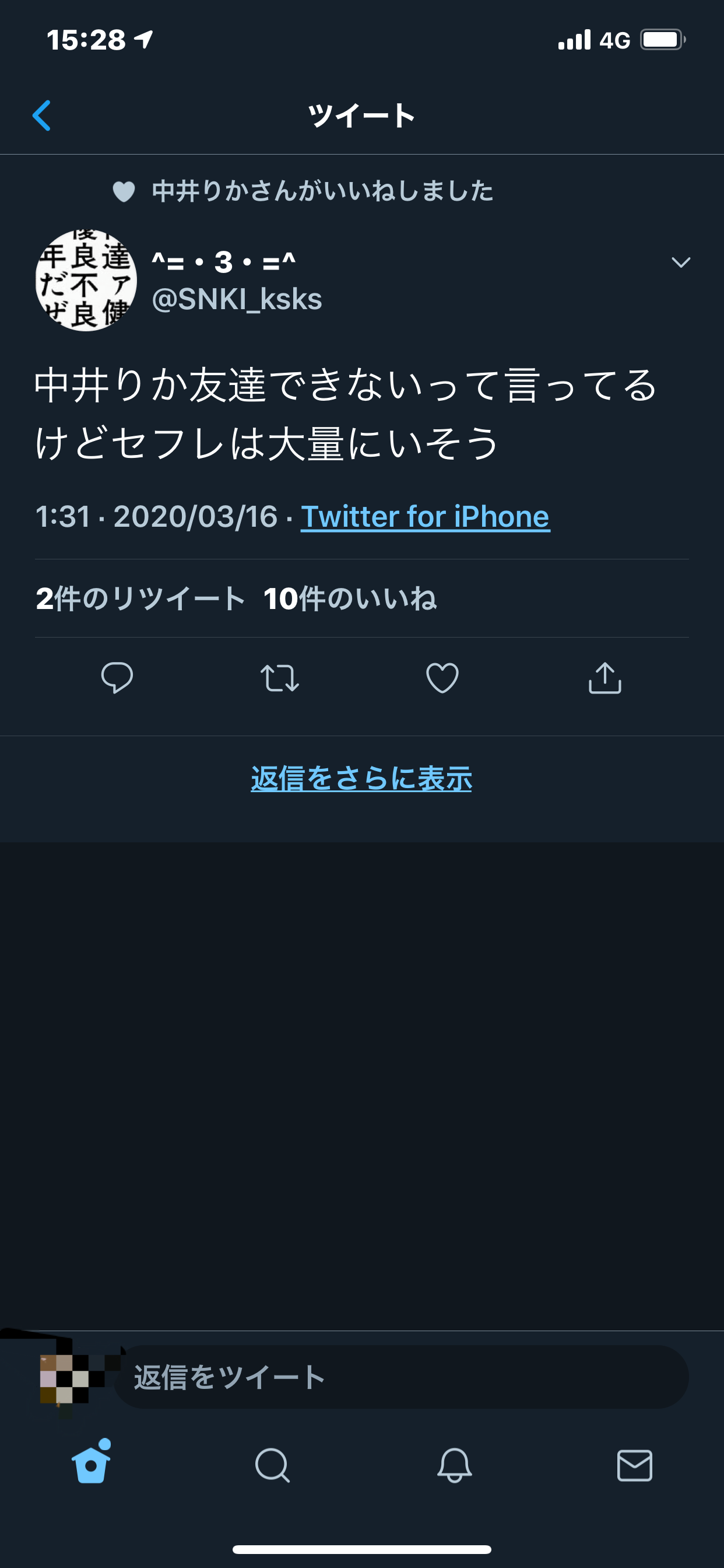Screen dimensions: 724x1568
Task: View the 10件のいいね list
Action: tap(350, 598)
